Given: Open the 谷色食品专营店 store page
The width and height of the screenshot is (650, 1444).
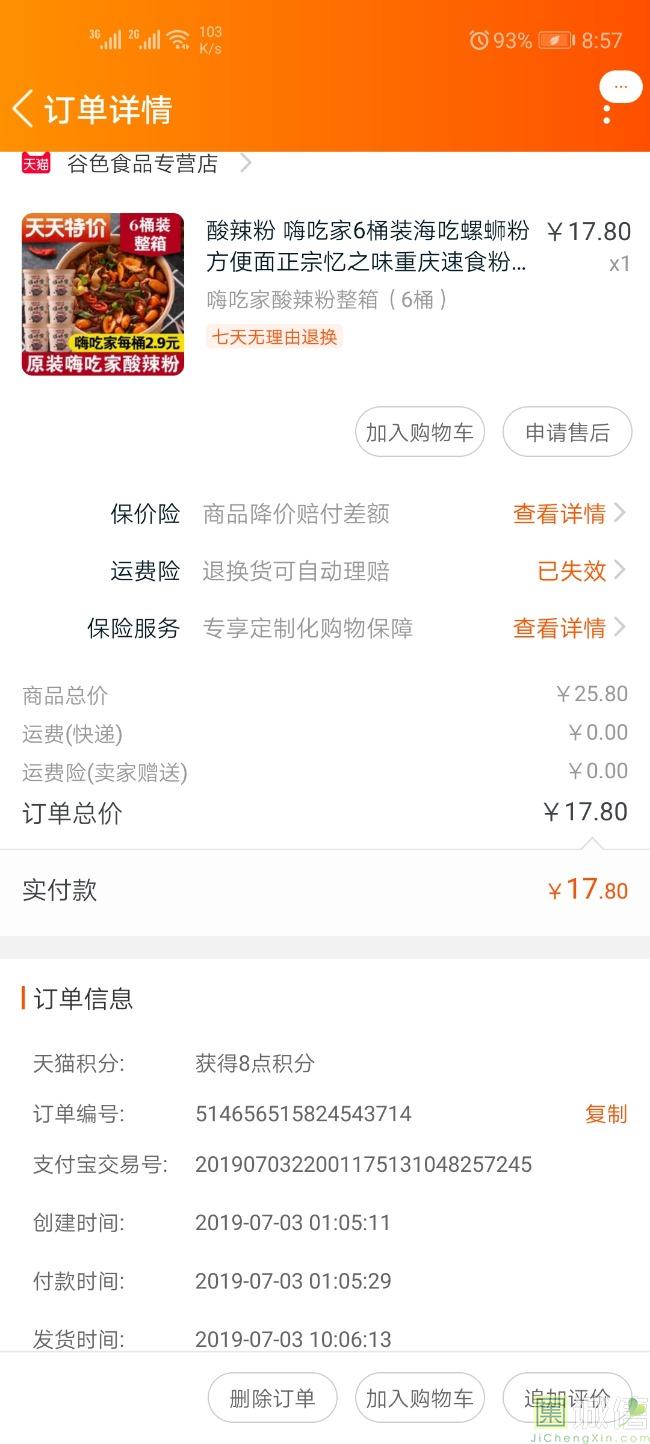Looking at the screenshot, I should (x=142, y=163).
